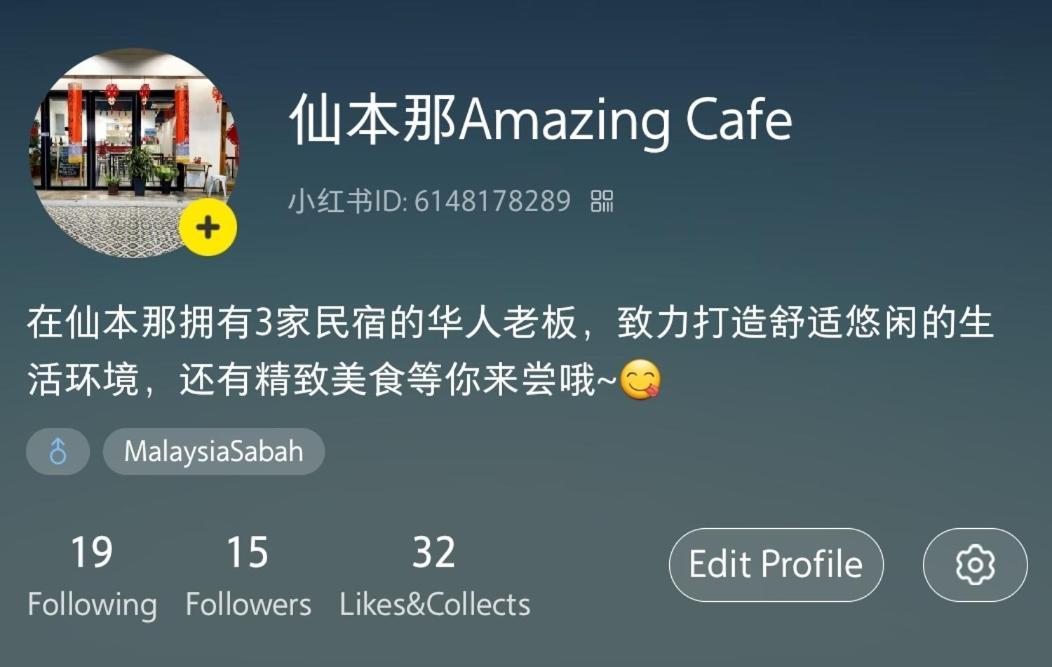Open settings gear button

coord(975,565)
